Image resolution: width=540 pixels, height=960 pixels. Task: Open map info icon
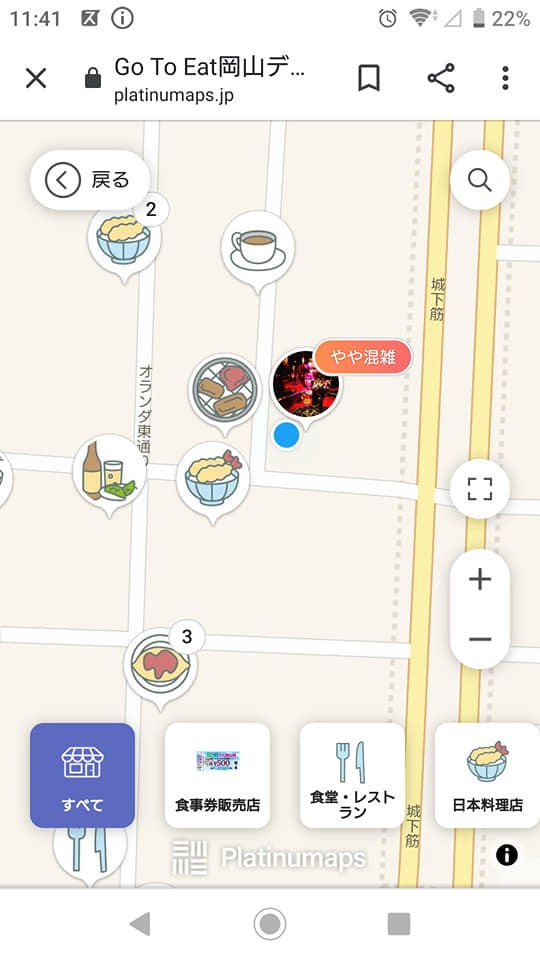pos(506,855)
